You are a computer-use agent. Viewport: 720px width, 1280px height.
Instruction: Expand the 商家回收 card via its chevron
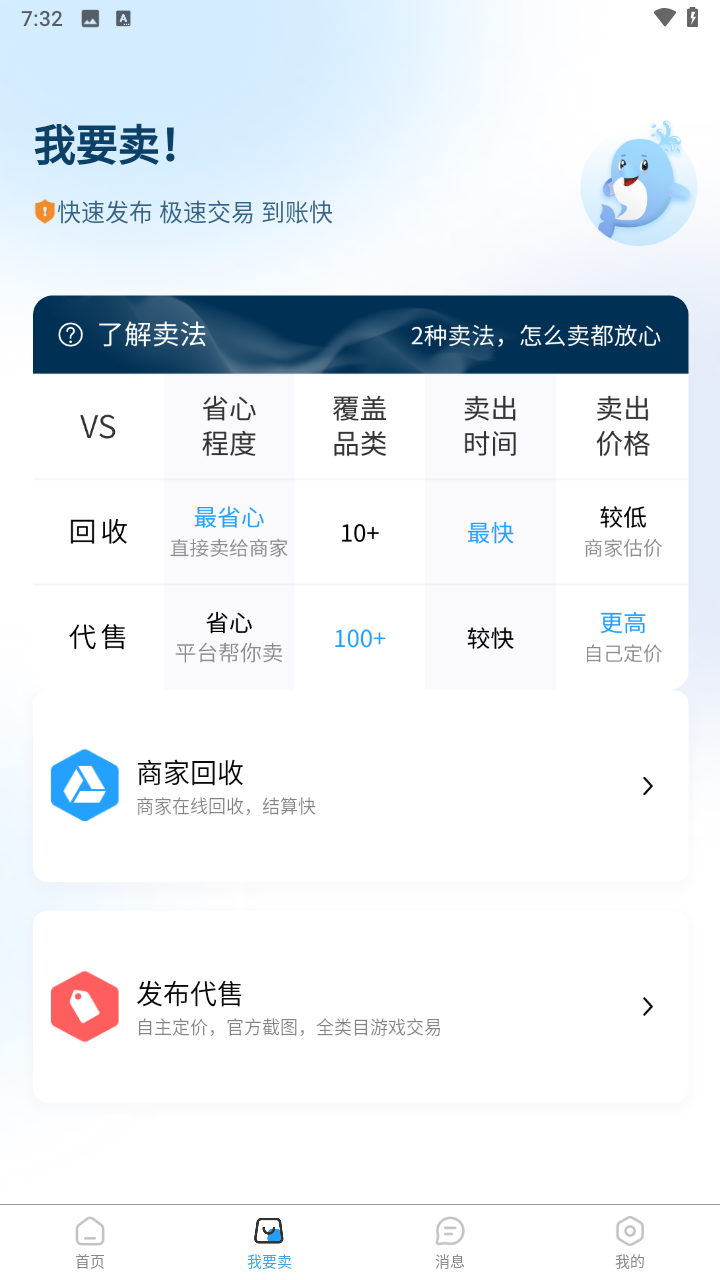(x=647, y=785)
